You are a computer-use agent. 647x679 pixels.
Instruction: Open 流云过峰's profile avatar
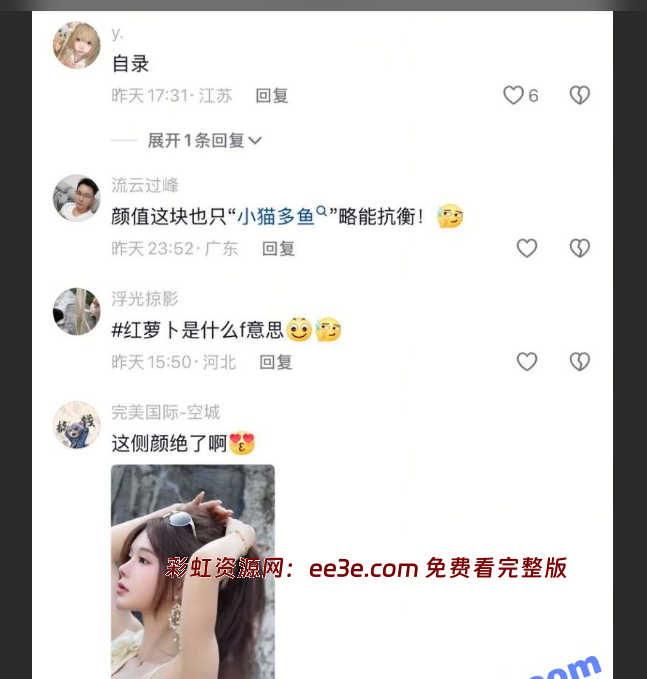76,198
